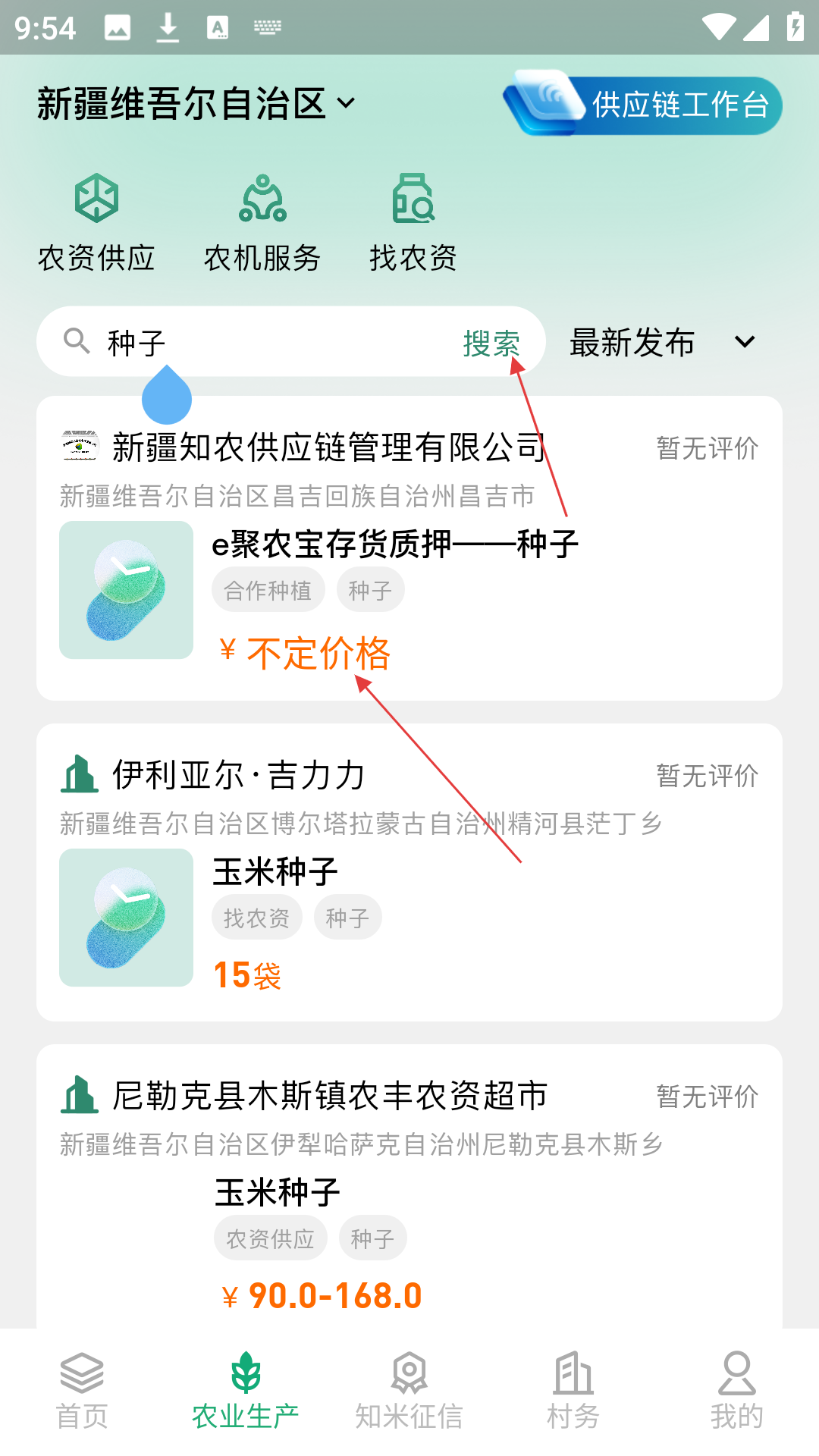This screenshot has height=1456, width=819.
Task: Select the 农业生产 tab
Action: click(246, 1392)
